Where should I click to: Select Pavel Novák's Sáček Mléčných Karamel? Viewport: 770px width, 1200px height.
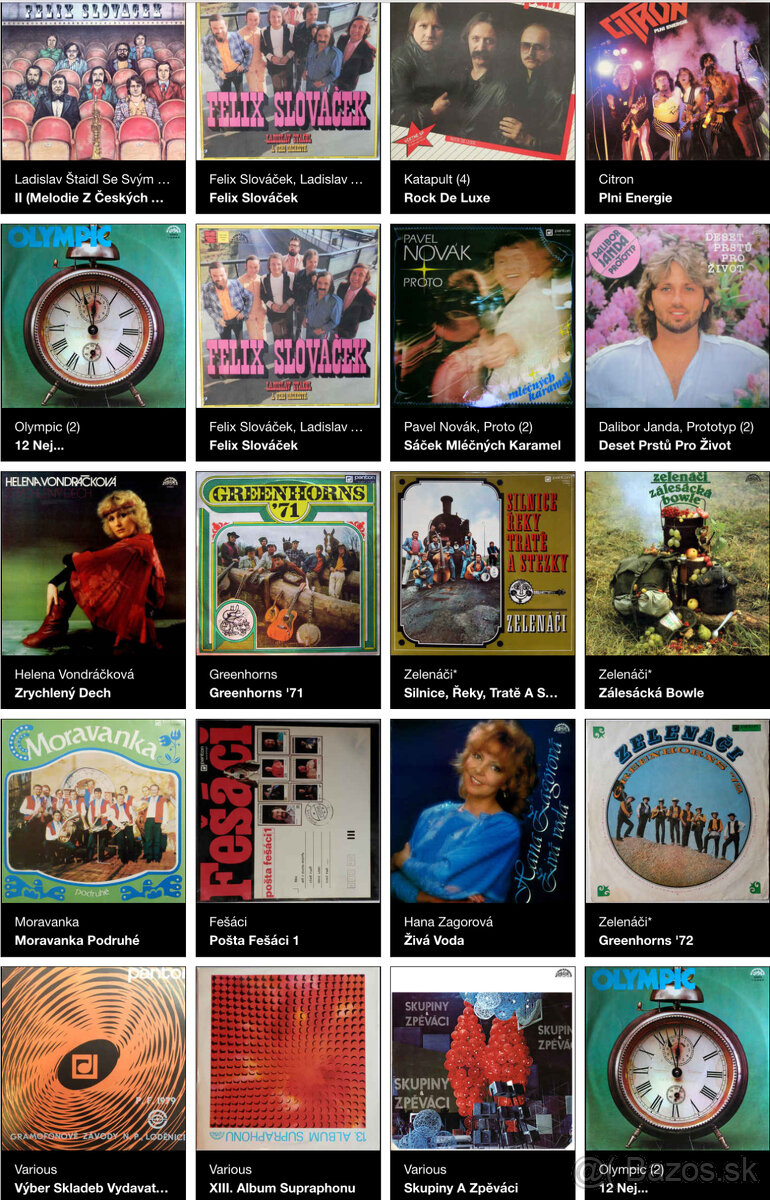(x=482, y=316)
